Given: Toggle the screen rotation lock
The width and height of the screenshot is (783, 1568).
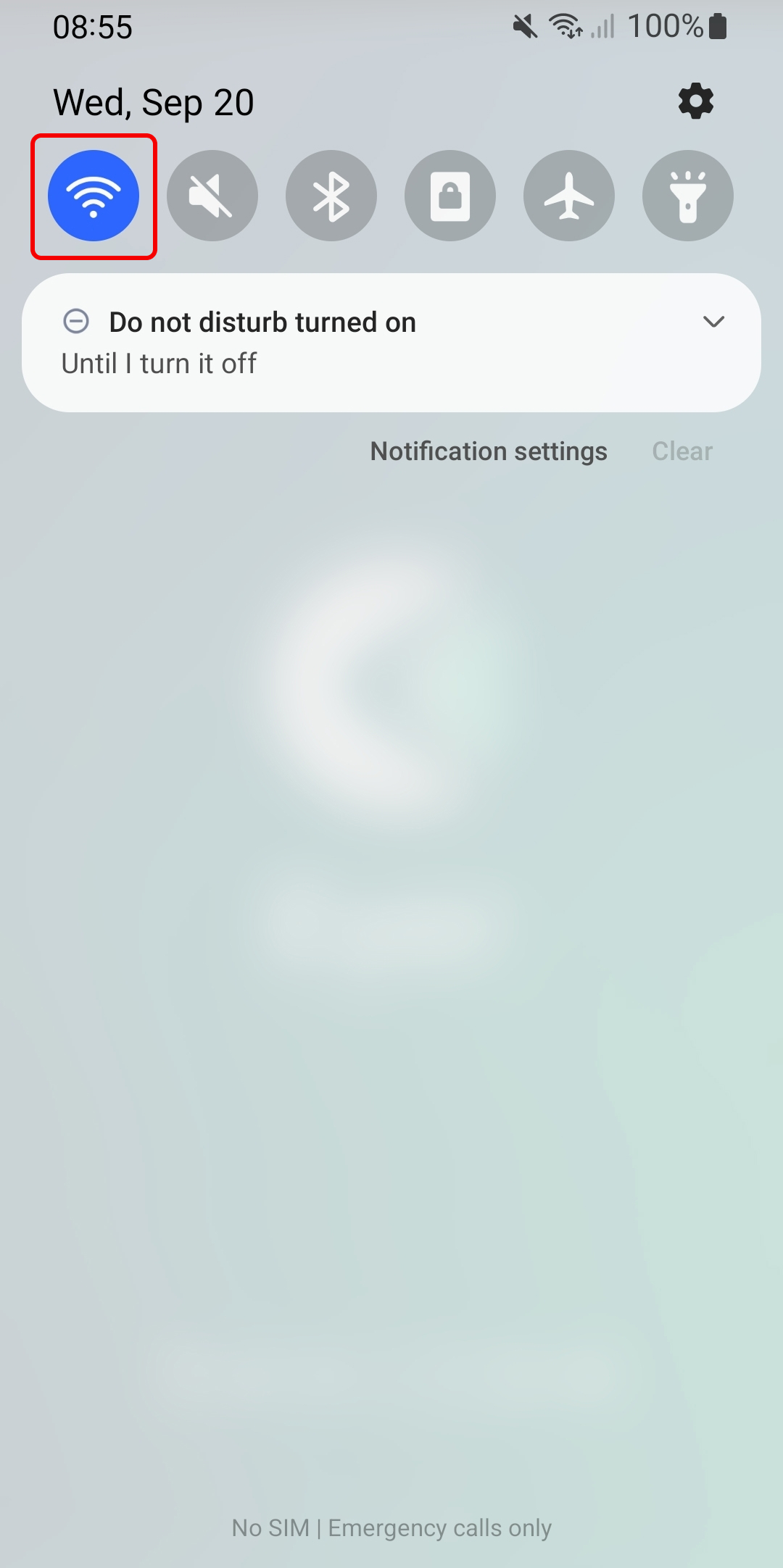Looking at the screenshot, I should point(450,196).
